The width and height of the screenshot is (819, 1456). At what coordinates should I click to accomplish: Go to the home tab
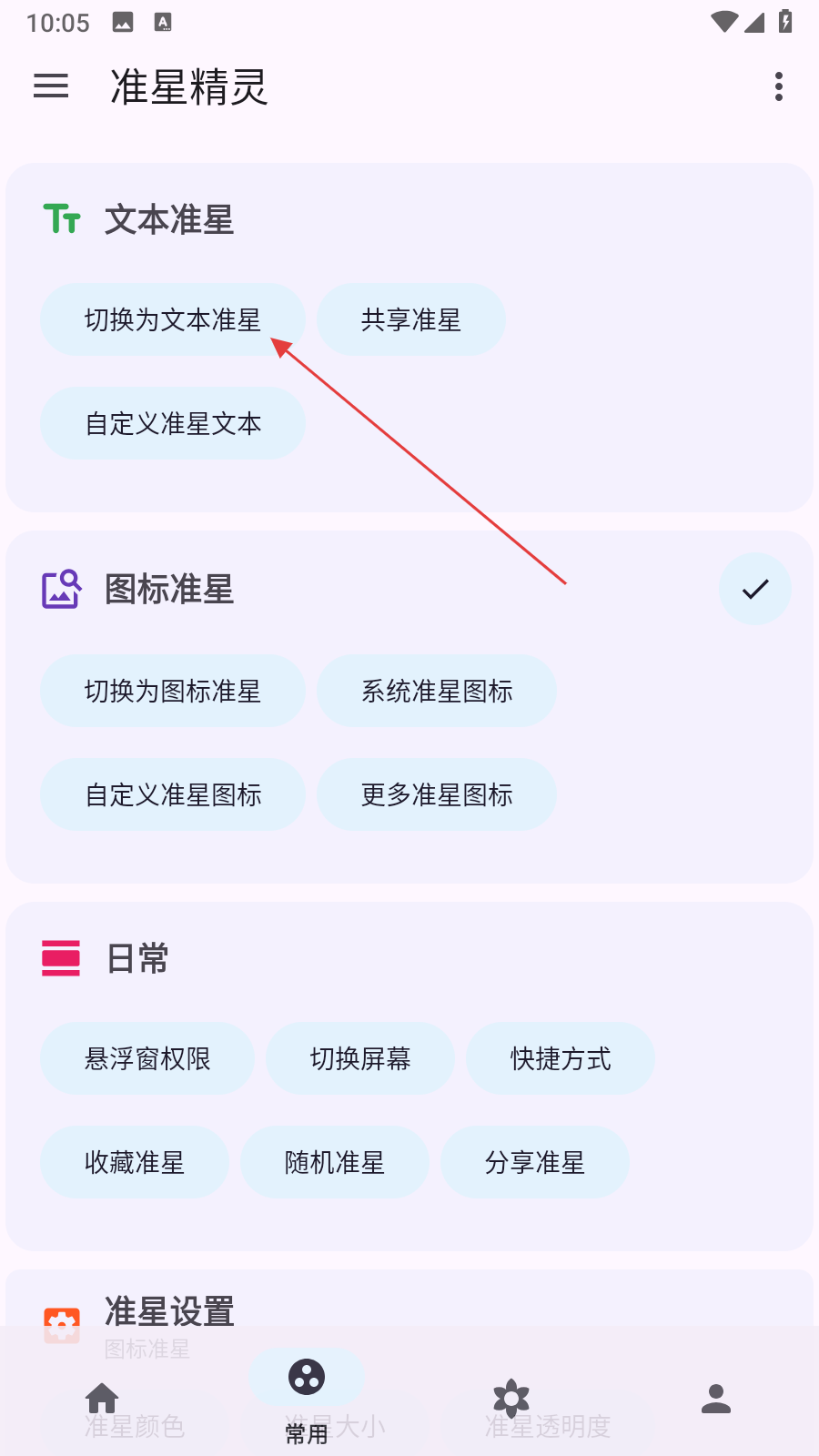click(102, 1399)
